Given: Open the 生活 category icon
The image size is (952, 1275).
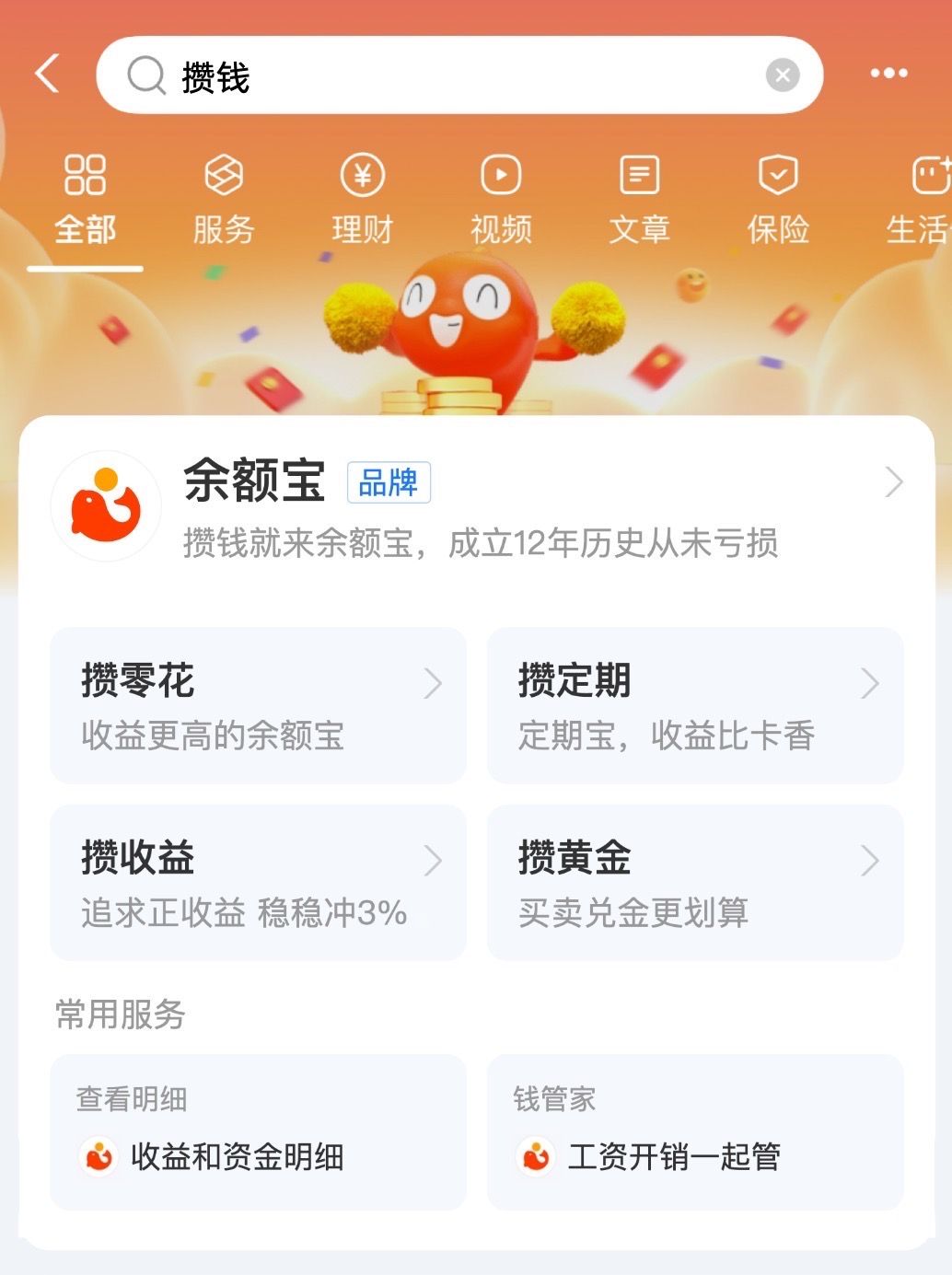Looking at the screenshot, I should (x=917, y=174).
